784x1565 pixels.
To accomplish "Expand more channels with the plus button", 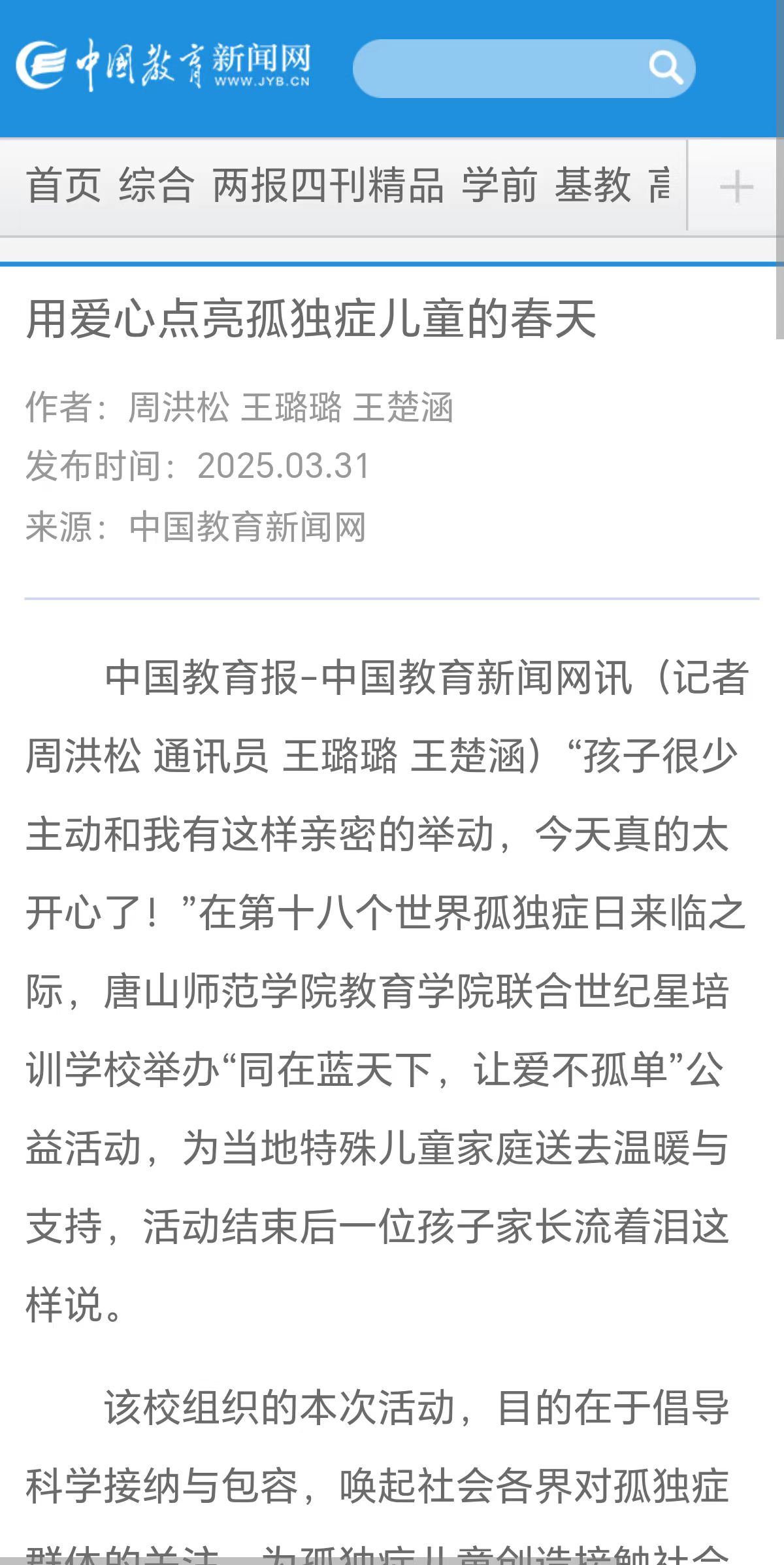I will (736, 187).
